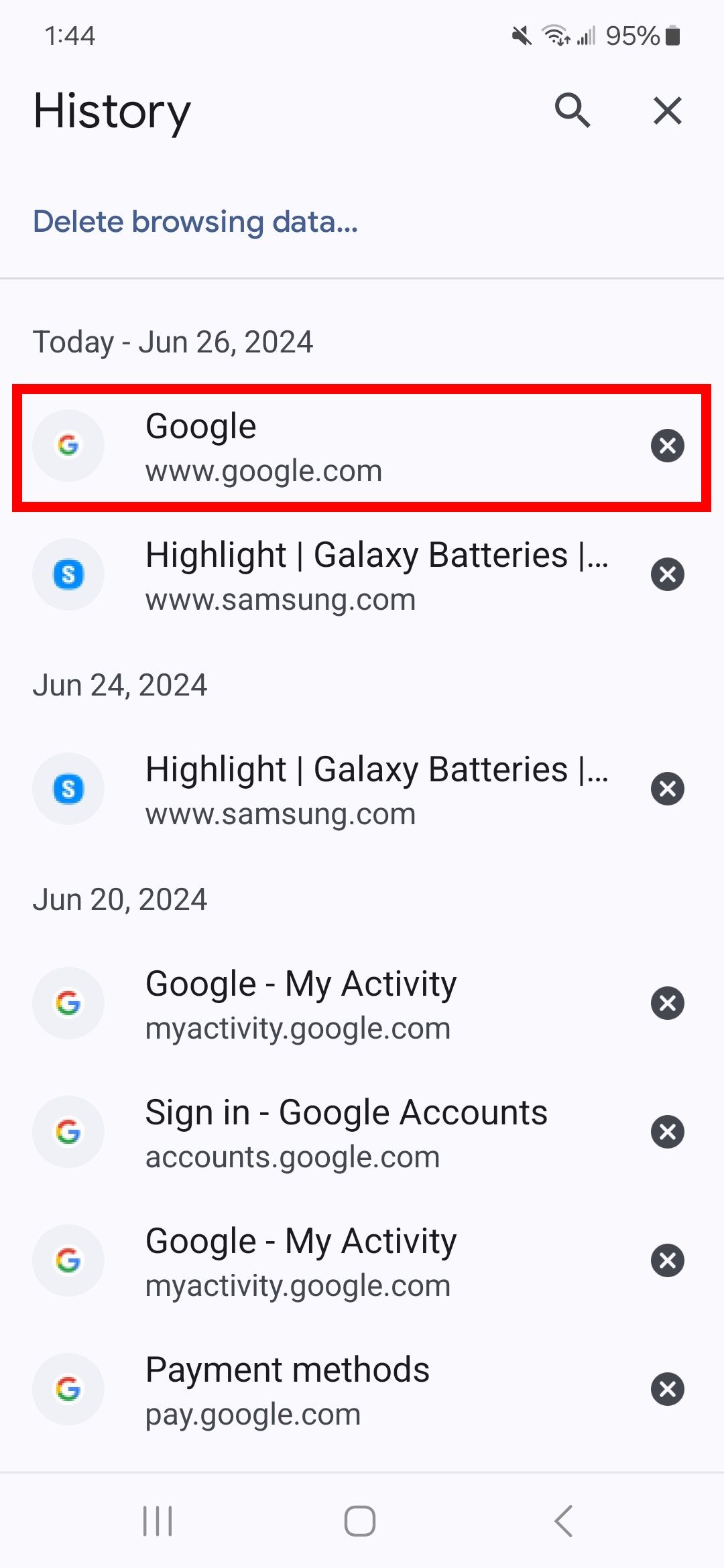Viewport: 724px width, 1568px height.
Task: Delete the Samsung Galaxy Batteries entry from today
Action: (668, 574)
